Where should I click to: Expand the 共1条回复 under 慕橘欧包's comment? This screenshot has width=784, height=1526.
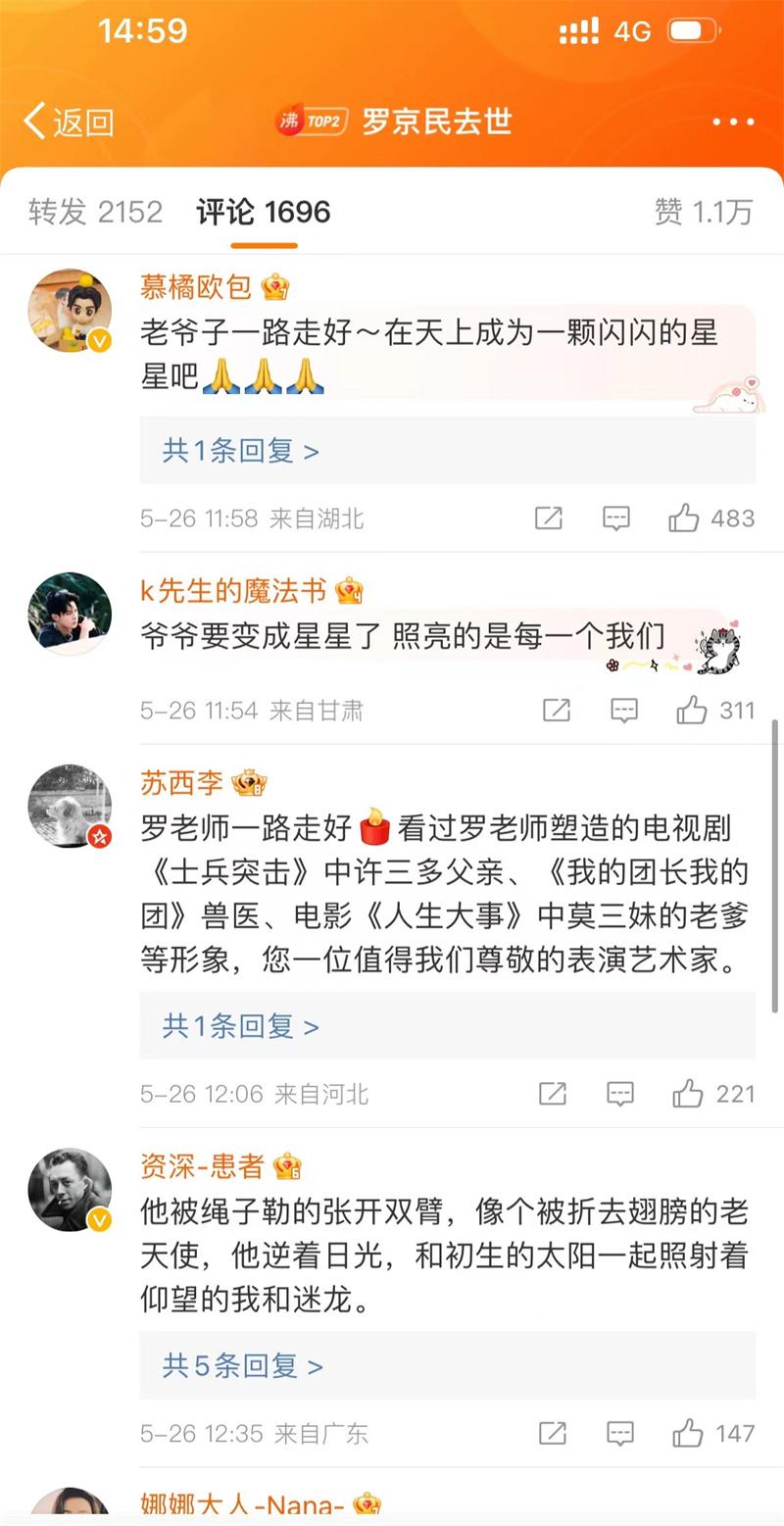(x=241, y=451)
